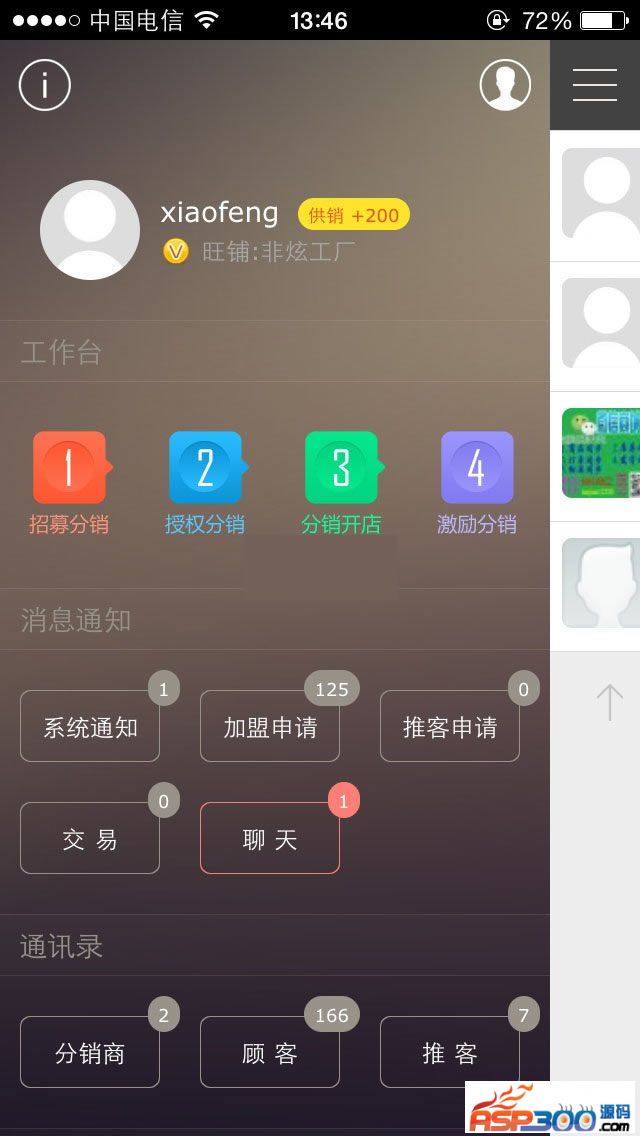The width and height of the screenshot is (640, 1136).
Task: Open the 推客 contacts list
Action: [450, 1053]
